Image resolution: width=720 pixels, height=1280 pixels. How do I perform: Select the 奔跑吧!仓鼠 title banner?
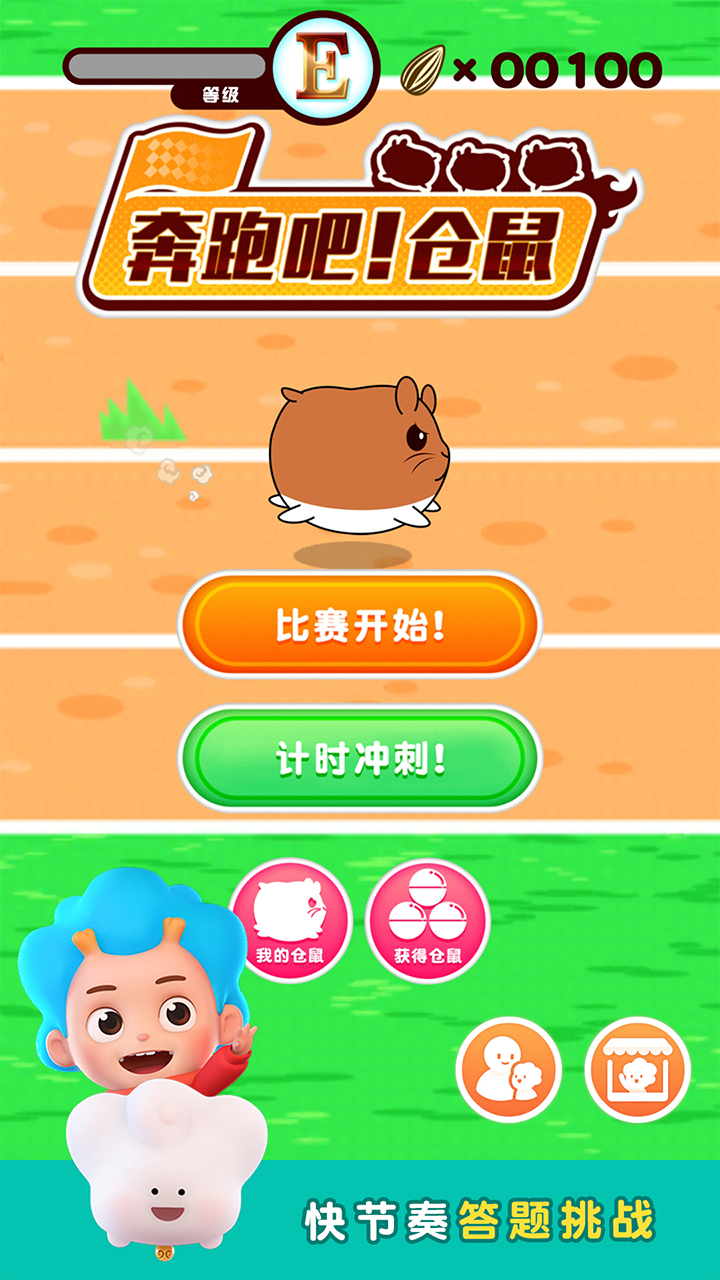coord(345,243)
